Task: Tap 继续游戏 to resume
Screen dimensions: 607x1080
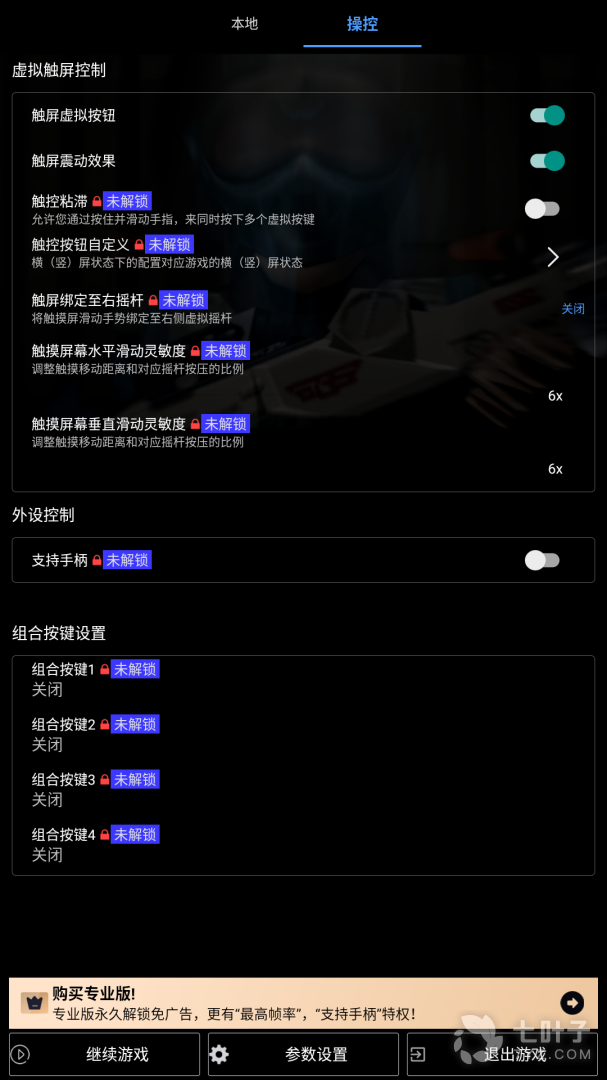Action: pyautogui.click(x=104, y=1054)
